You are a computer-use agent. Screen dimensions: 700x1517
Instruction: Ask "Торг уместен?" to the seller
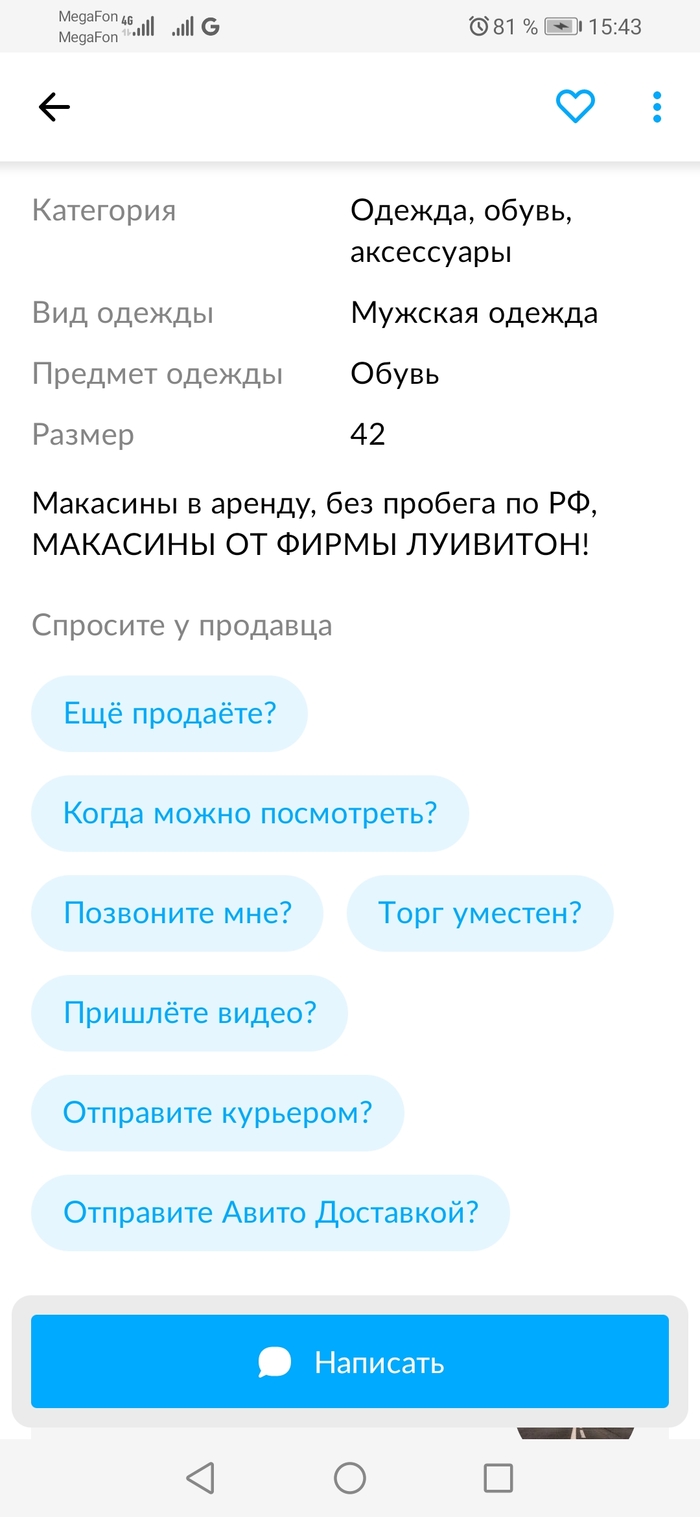click(479, 913)
